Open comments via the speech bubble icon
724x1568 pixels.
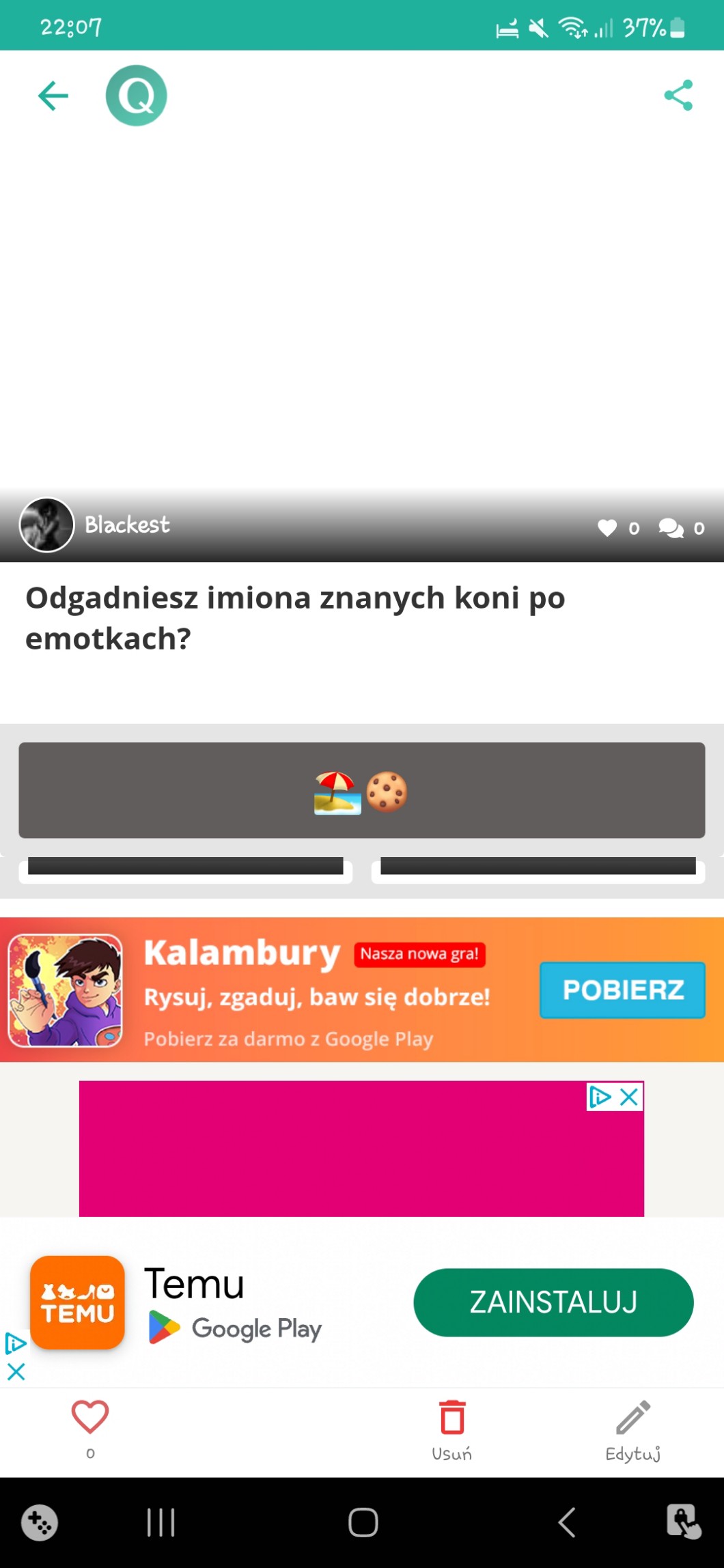[x=671, y=528]
